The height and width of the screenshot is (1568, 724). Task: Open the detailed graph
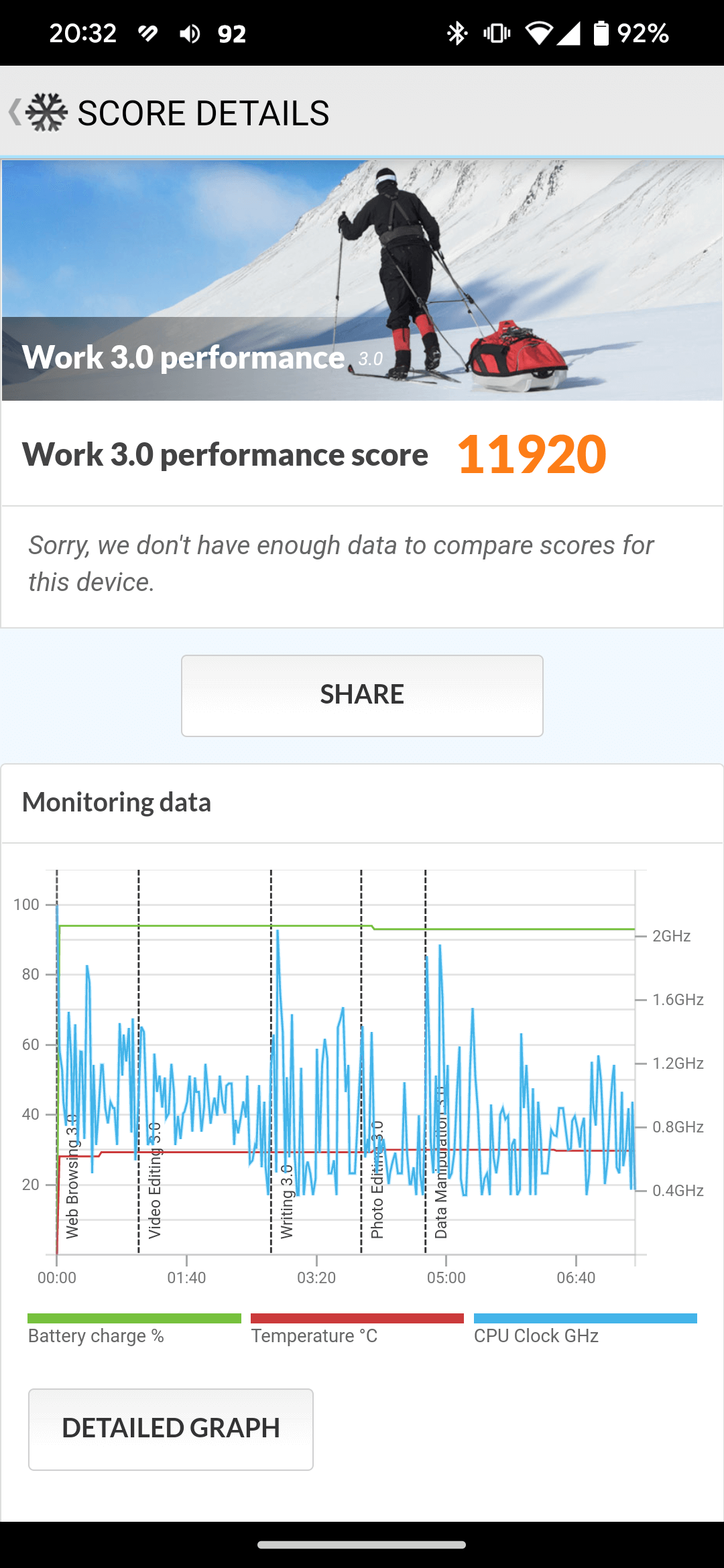(x=171, y=1429)
